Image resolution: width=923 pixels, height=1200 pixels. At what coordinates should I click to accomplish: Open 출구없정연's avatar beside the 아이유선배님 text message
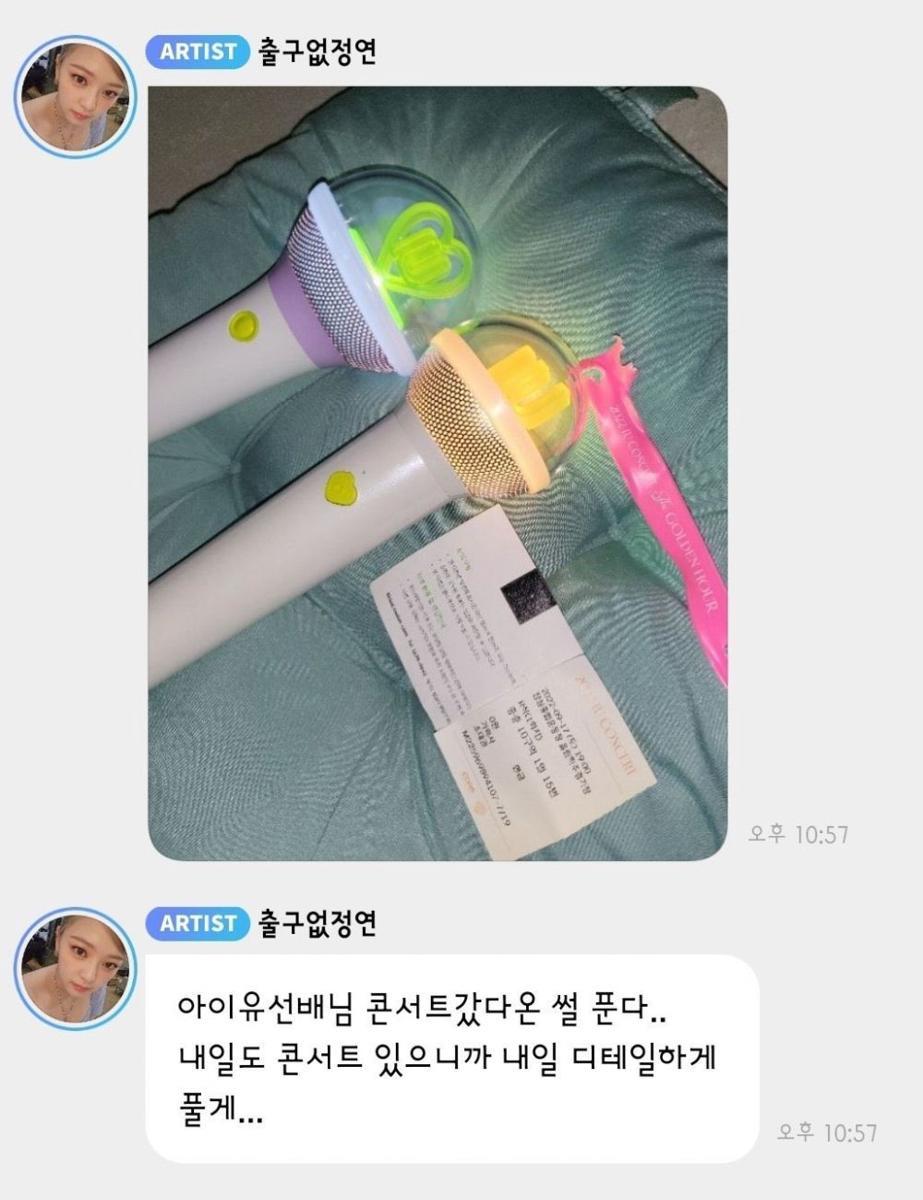(x=75, y=968)
